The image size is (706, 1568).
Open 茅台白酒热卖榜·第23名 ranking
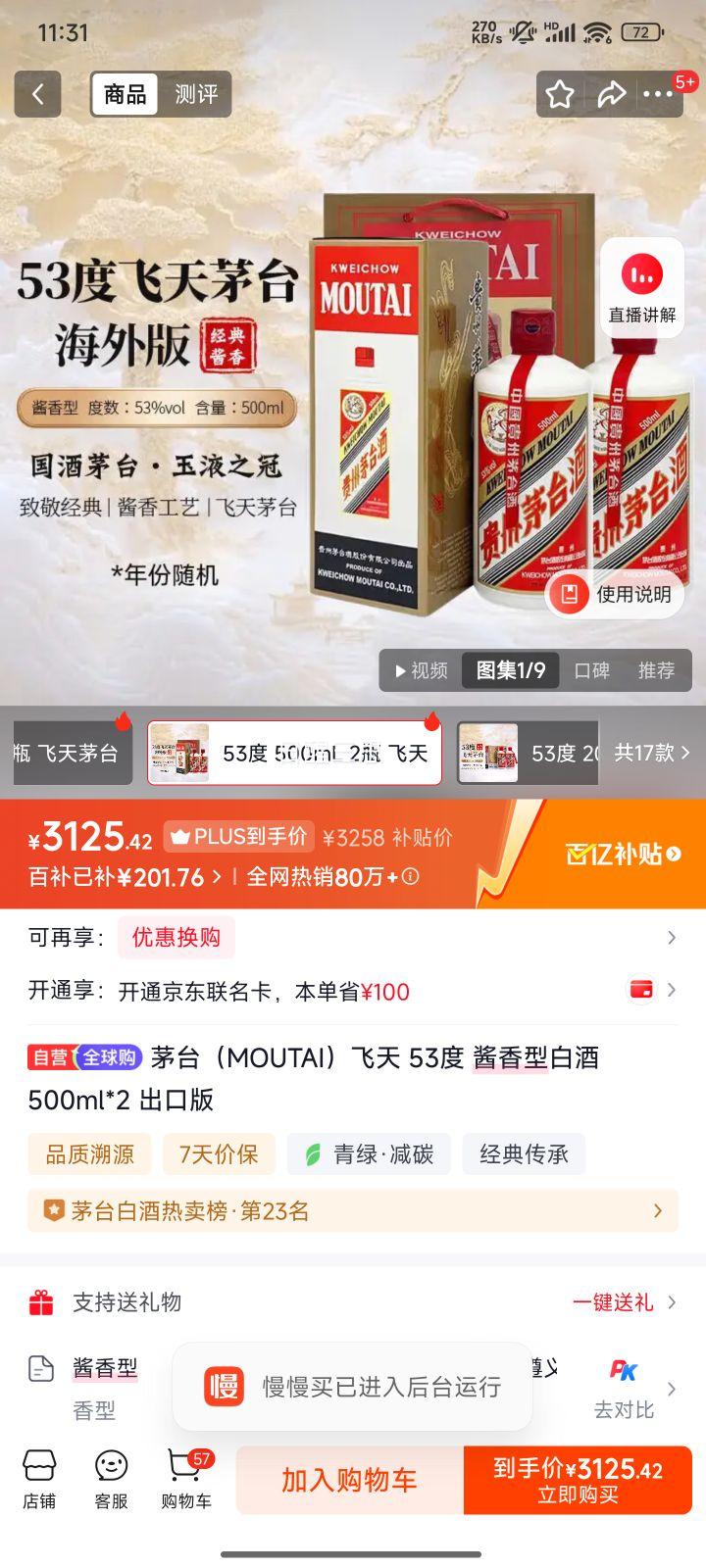point(353,1211)
